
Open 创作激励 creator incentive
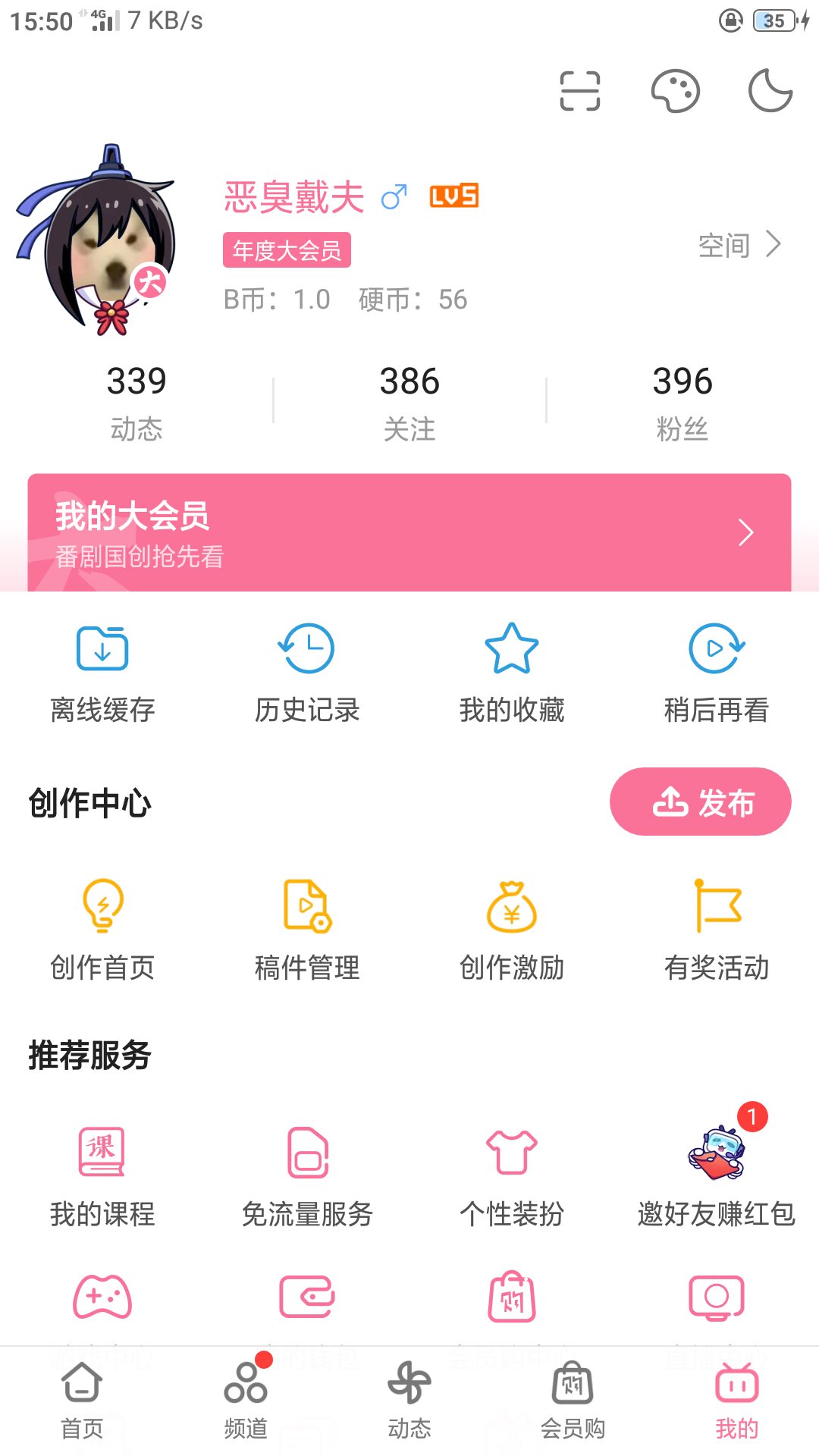pos(512,930)
